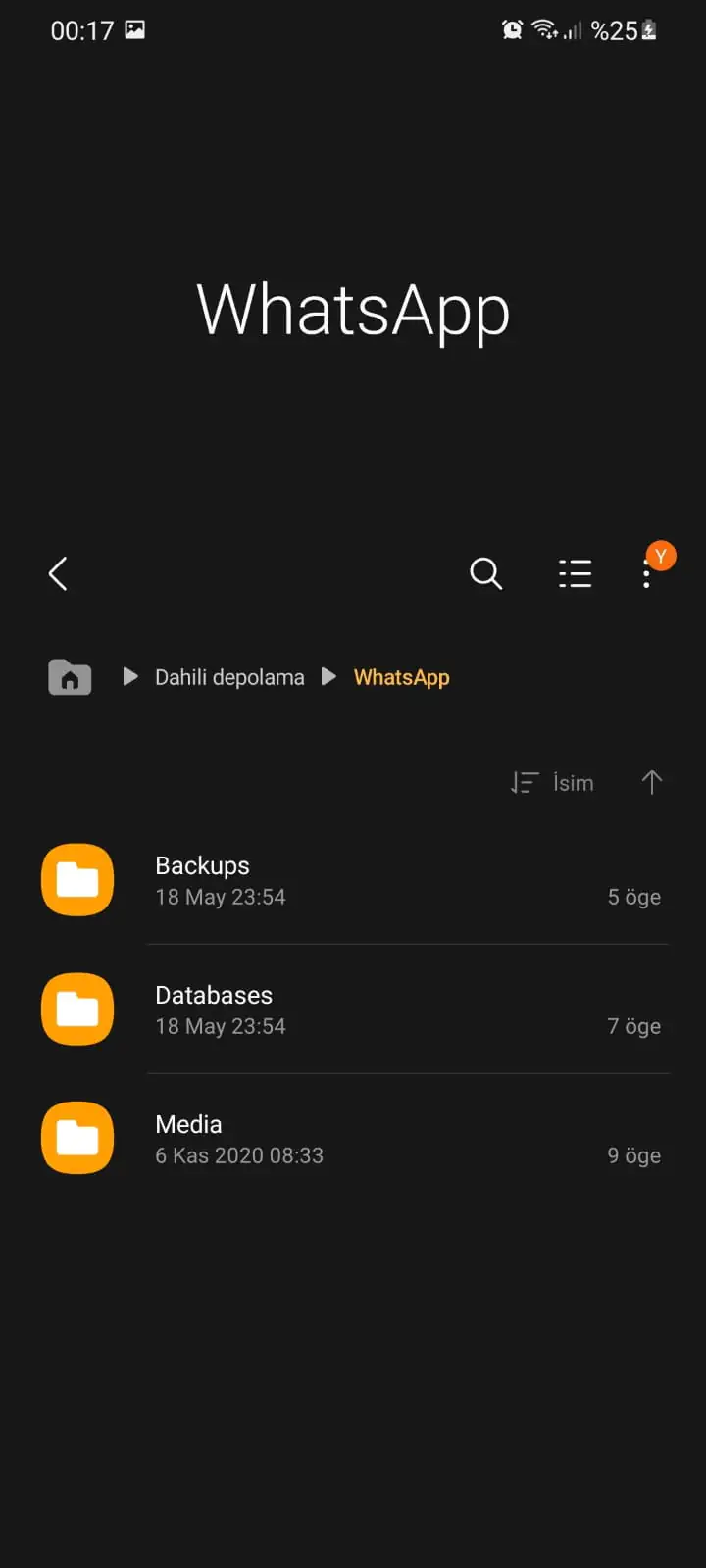Switch the list view layout
Image resolution: width=706 pixels, height=1568 pixels.
coord(575,573)
